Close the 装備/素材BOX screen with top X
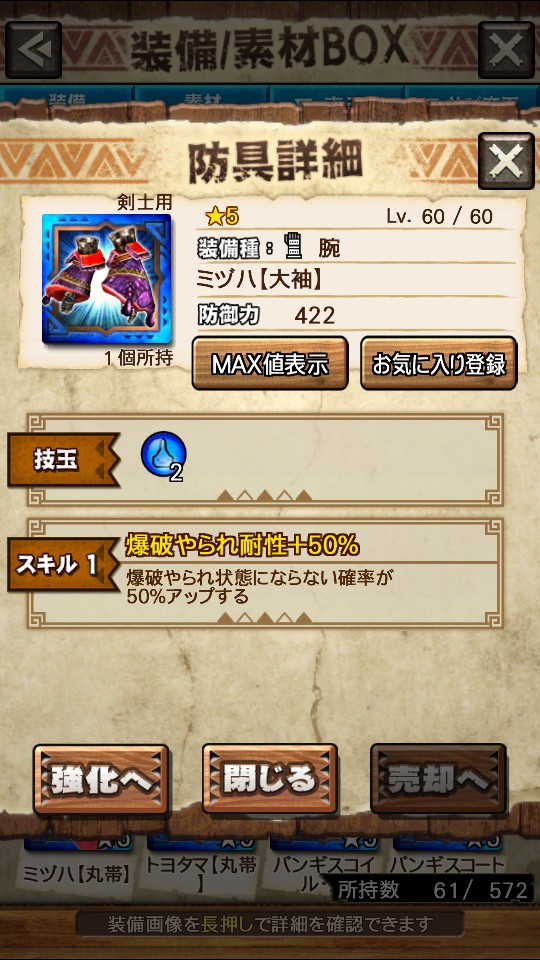The height and width of the screenshot is (960, 540). pos(506,49)
